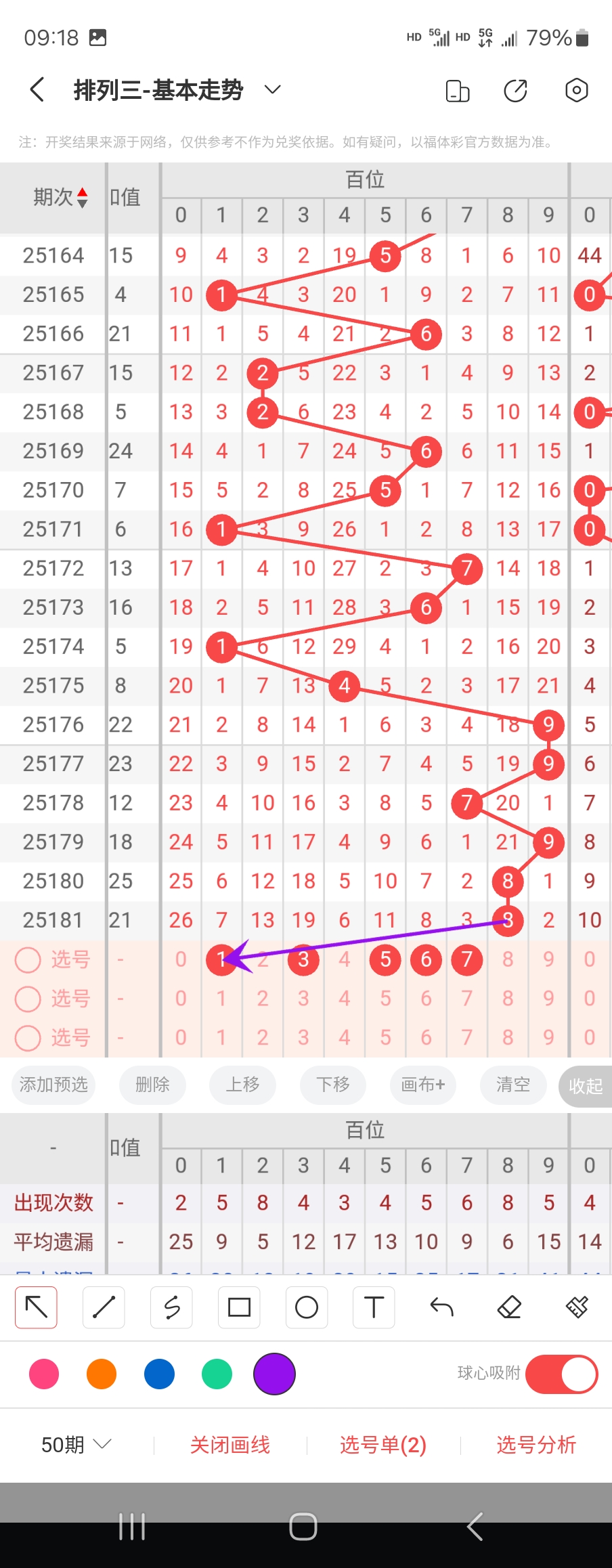Tap the 删除 button
612x1568 pixels.
[x=152, y=1085]
